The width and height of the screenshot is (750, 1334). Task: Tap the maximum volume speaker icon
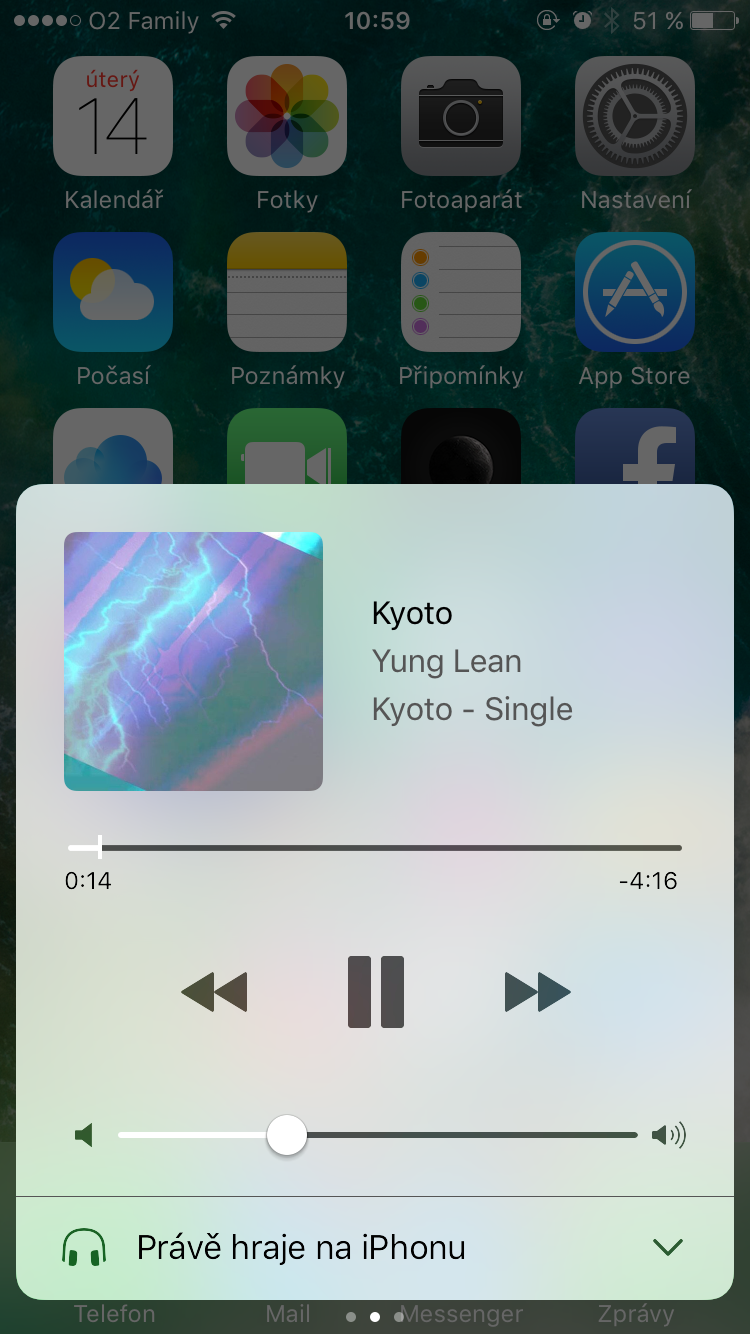coord(670,1135)
